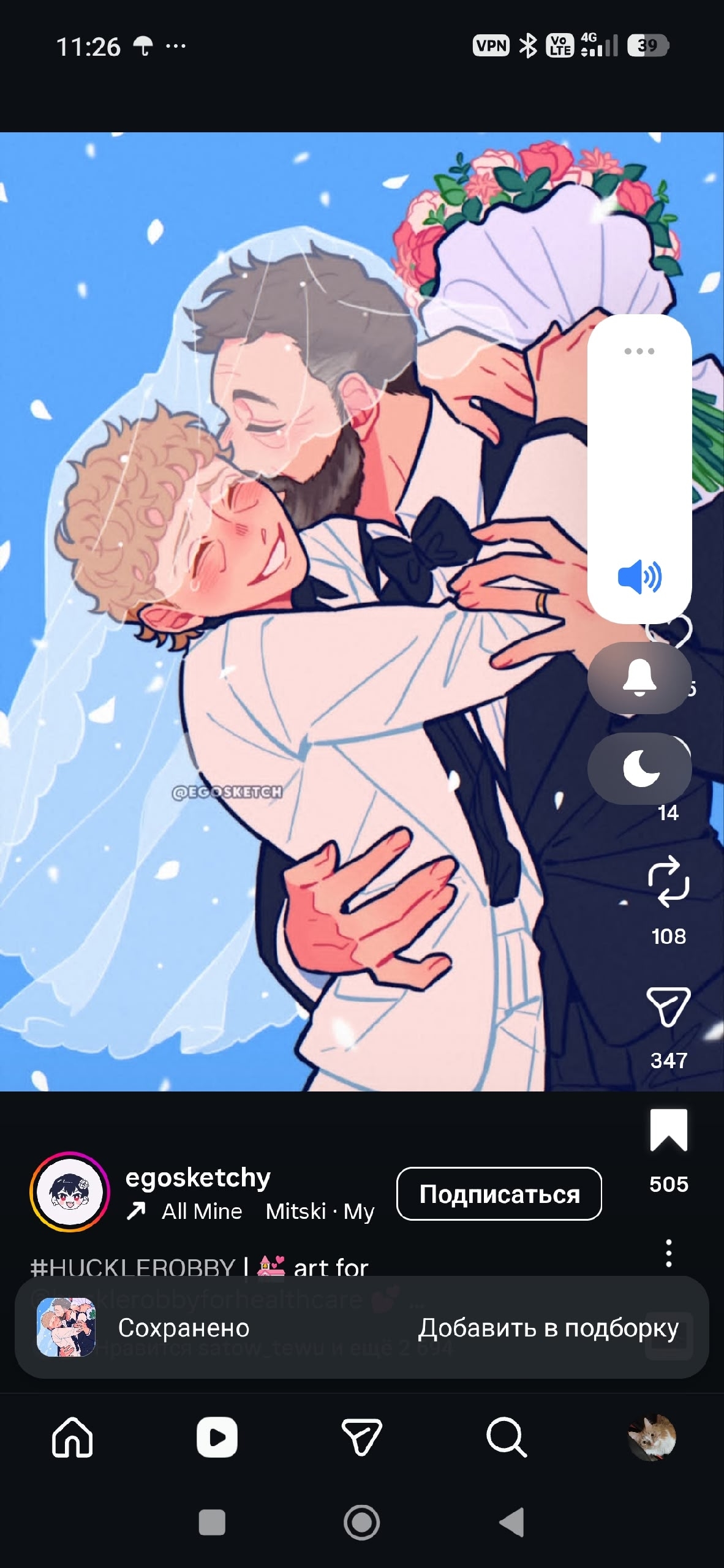
Task: Remove the reel from saved bookmarks
Action: (668, 1130)
